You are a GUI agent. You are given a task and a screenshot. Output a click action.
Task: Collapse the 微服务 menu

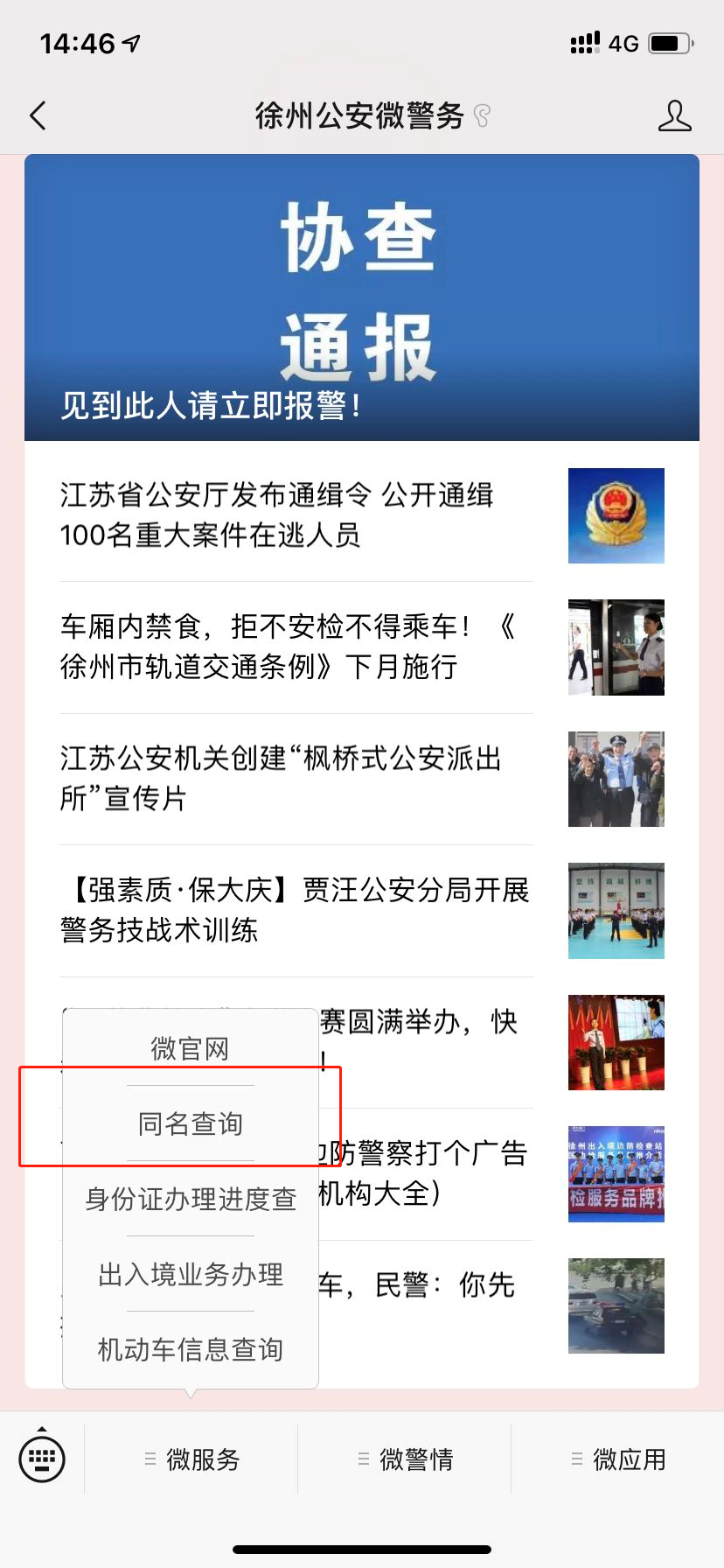(191, 1459)
